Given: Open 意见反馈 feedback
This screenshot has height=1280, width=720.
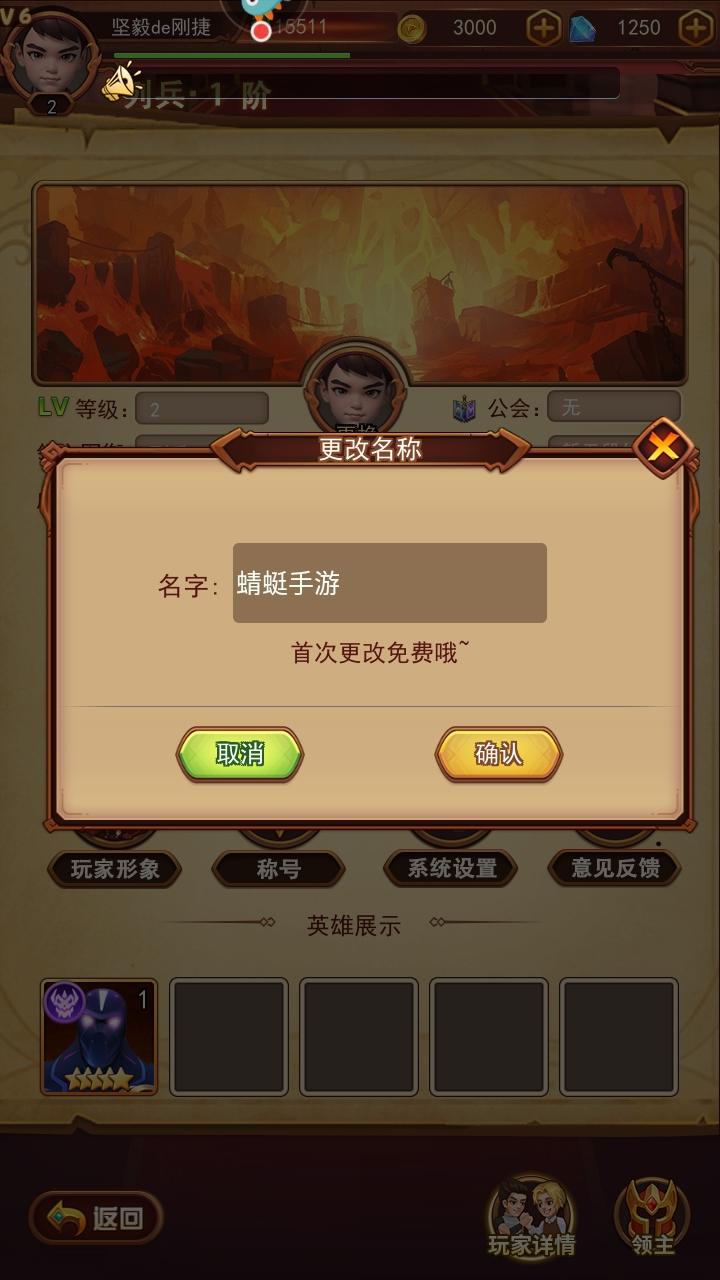Looking at the screenshot, I should 615,868.
